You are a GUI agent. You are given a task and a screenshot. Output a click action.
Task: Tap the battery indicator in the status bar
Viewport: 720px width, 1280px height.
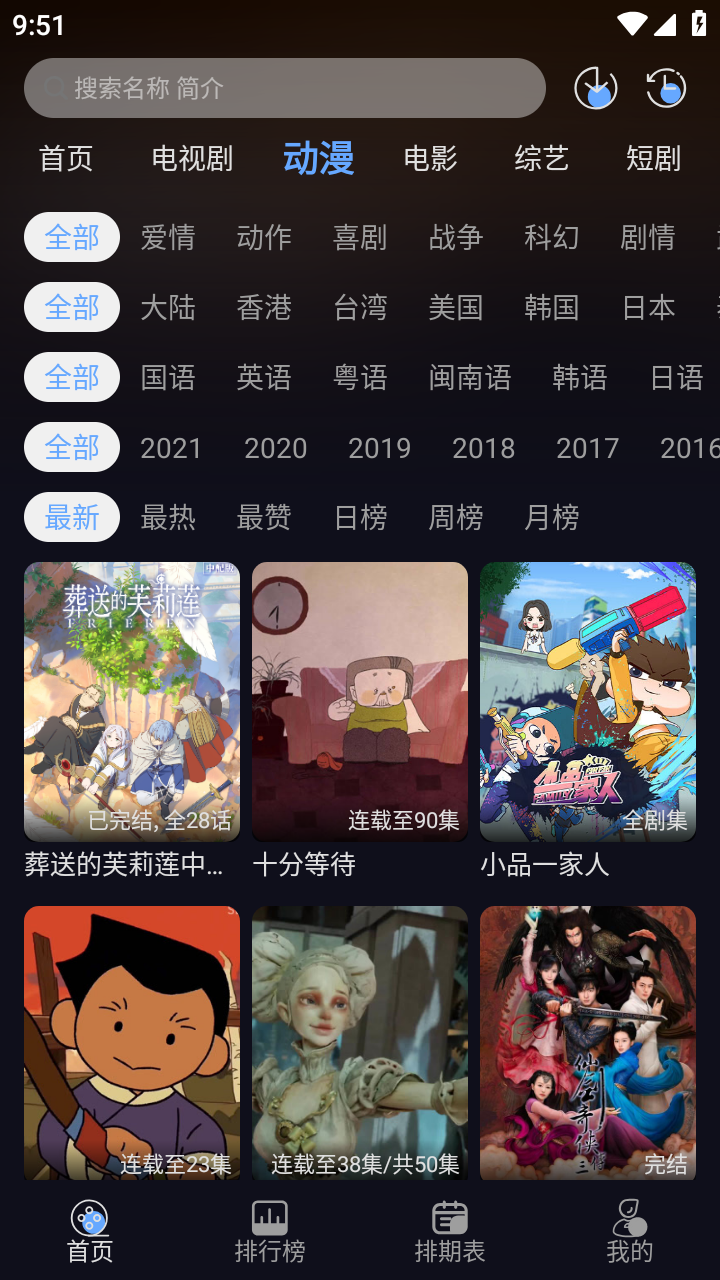click(697, 24)
